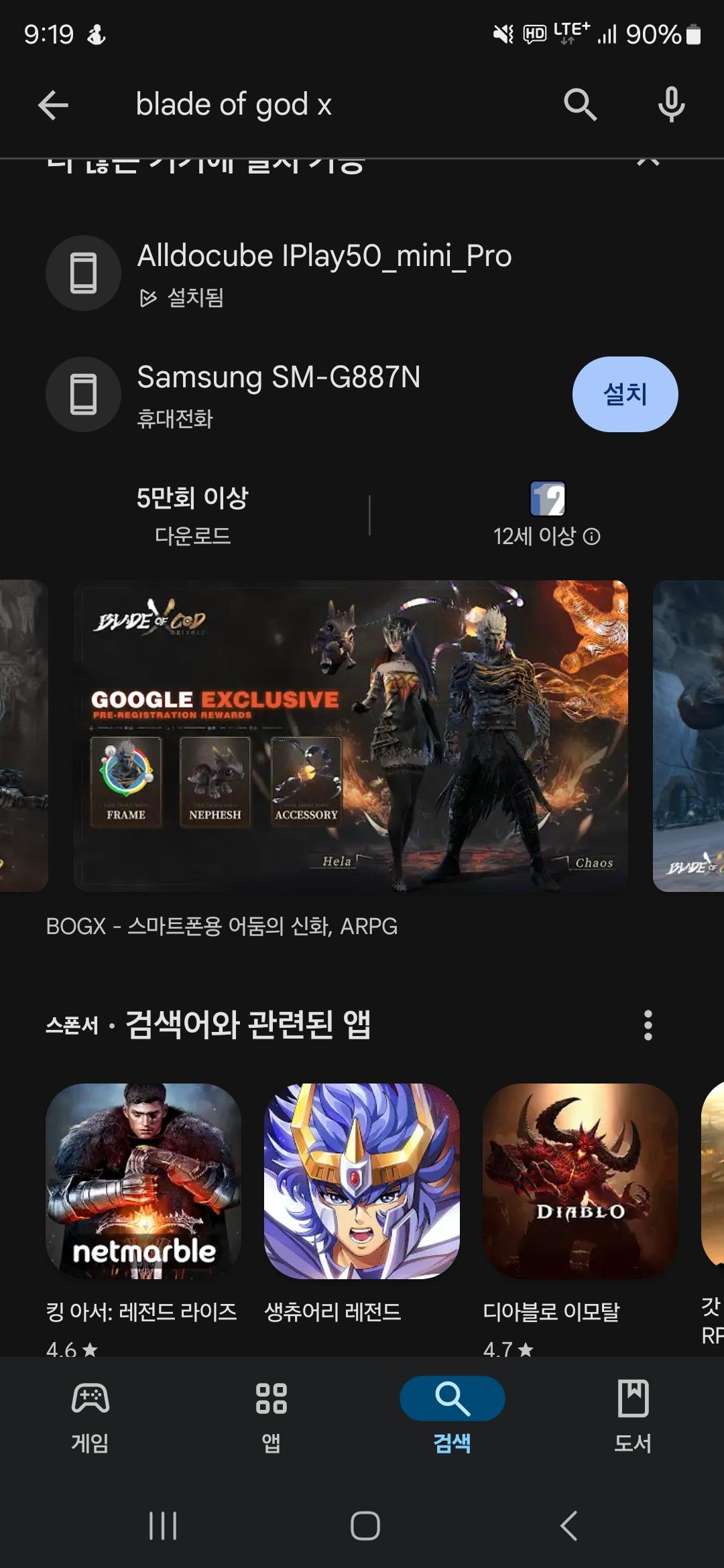View the 12세 이상 age rating info
This screenshot has width=724, height=1568.
click(591, 536)
